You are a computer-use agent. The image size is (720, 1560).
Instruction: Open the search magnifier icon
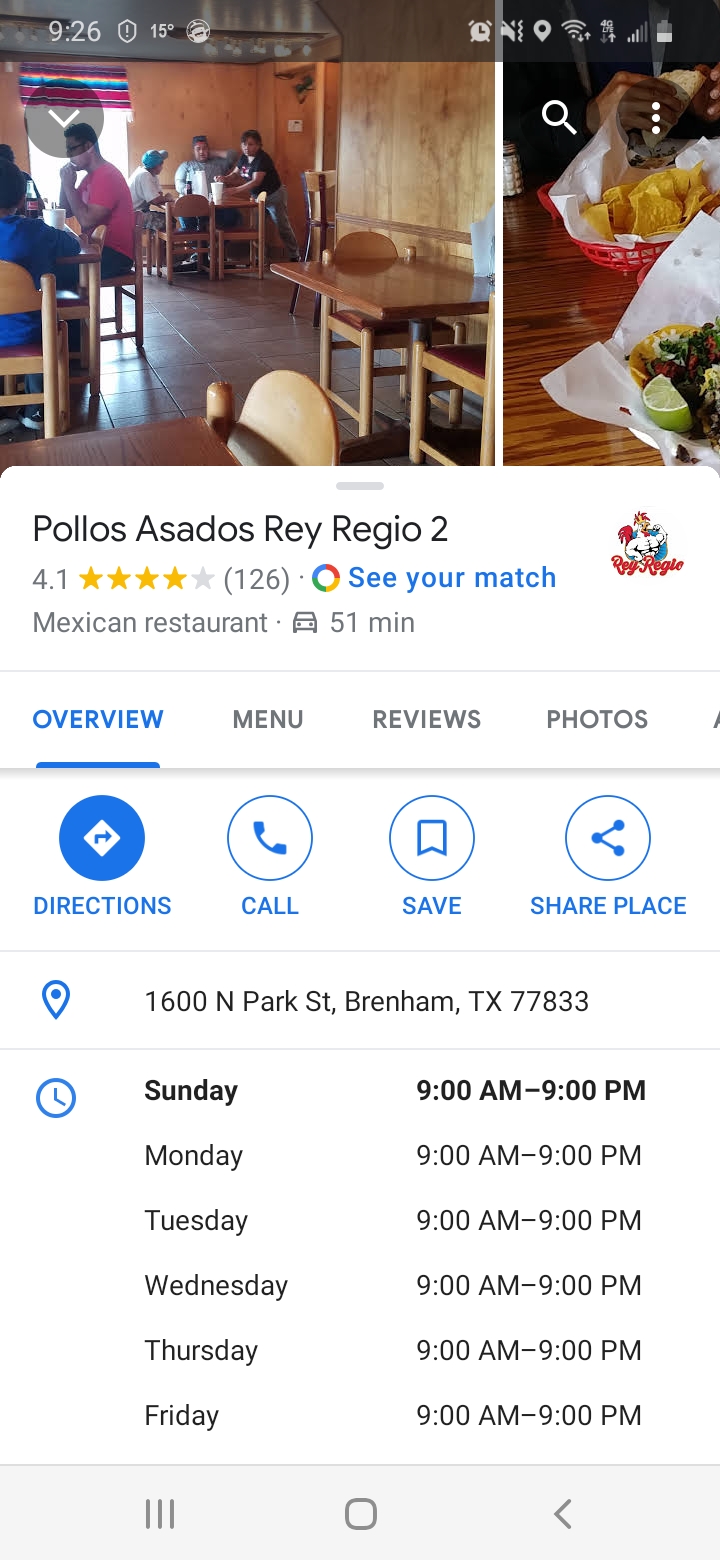[x=559, y=118]
